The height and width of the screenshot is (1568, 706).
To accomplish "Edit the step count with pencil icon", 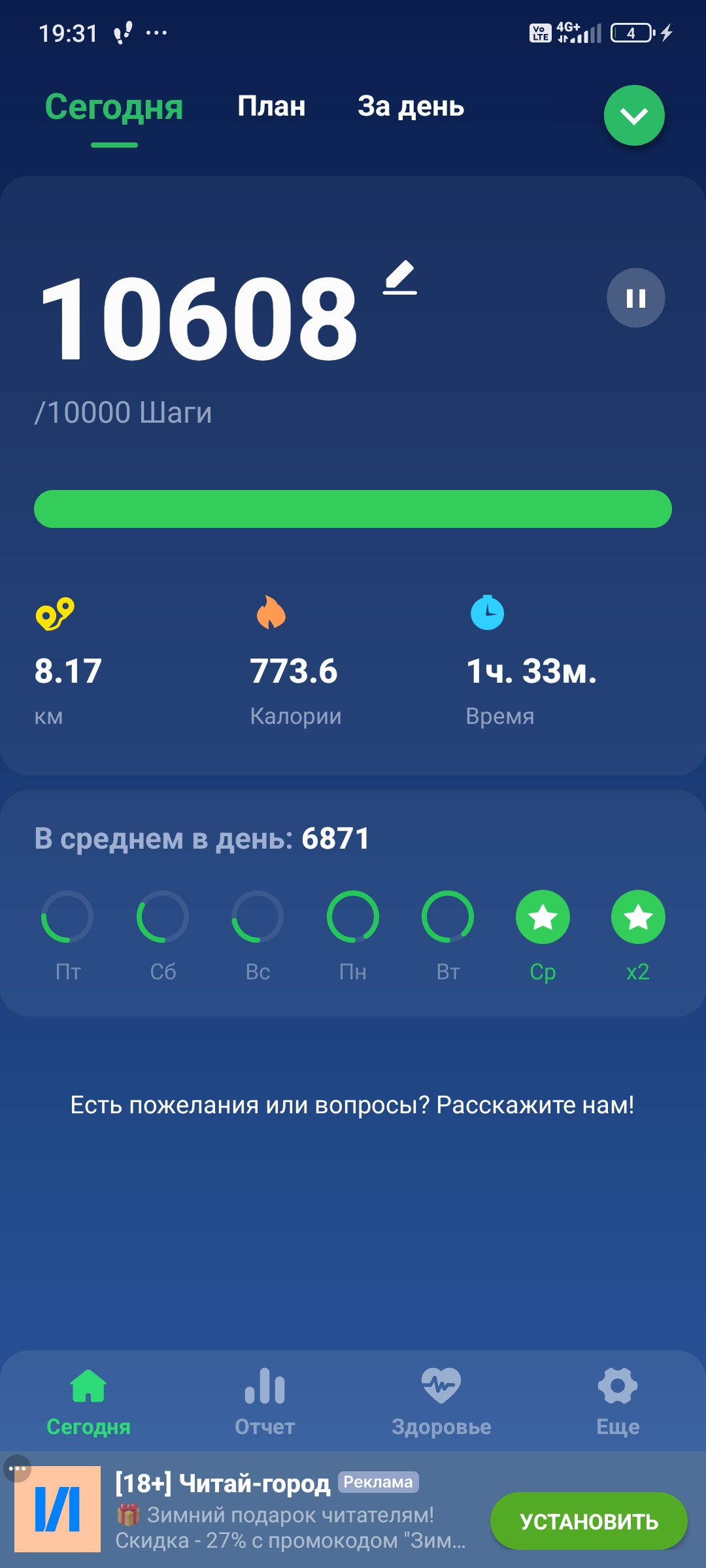I will pos(400,278).
